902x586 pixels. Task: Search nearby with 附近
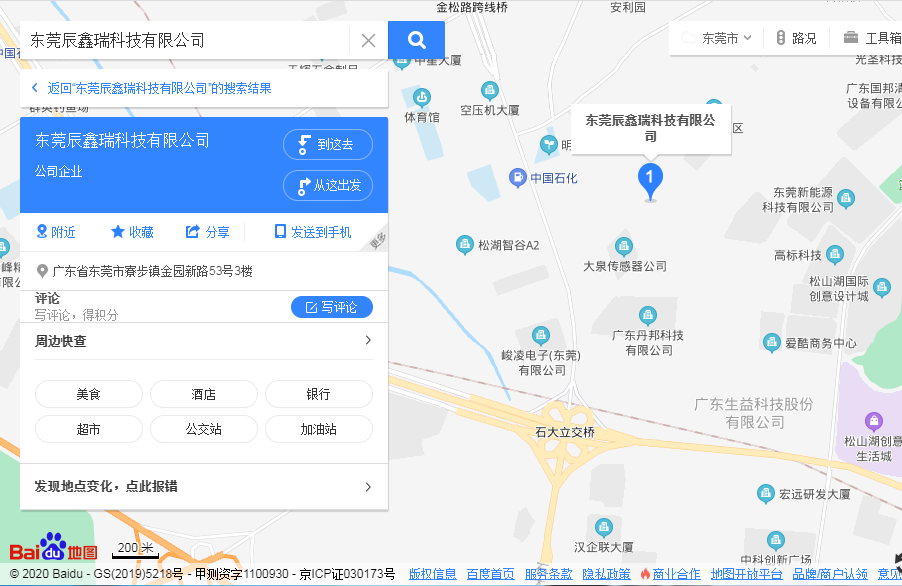[x=55, y=232]
